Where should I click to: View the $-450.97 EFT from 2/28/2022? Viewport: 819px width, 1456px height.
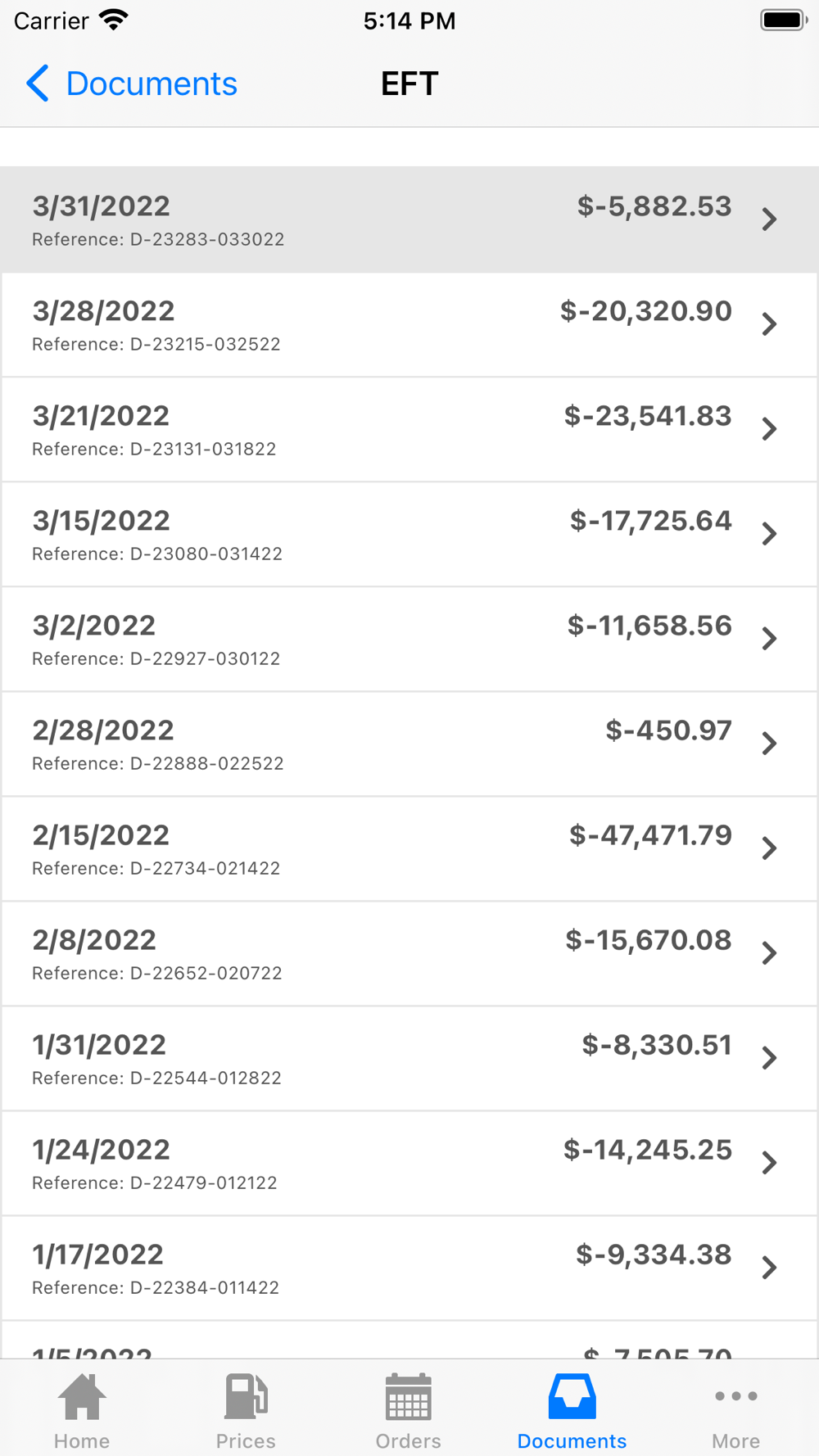409,744
